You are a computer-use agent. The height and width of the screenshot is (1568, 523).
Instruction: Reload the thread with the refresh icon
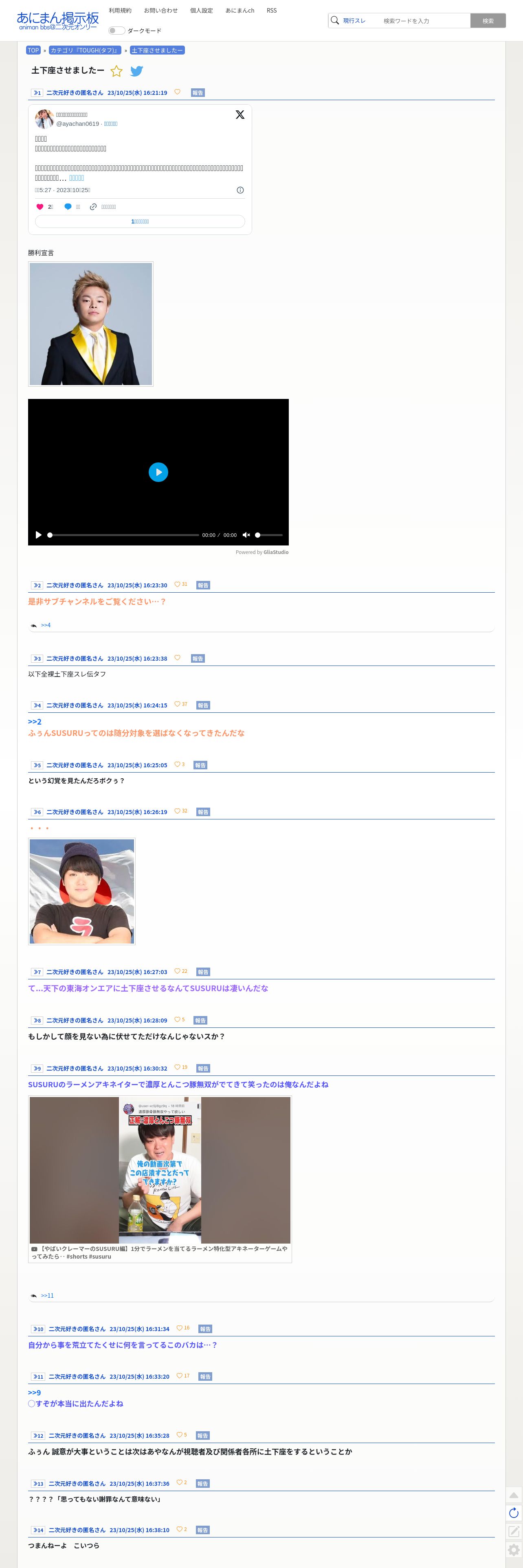pyautogui.click(x=513, y=1513)
